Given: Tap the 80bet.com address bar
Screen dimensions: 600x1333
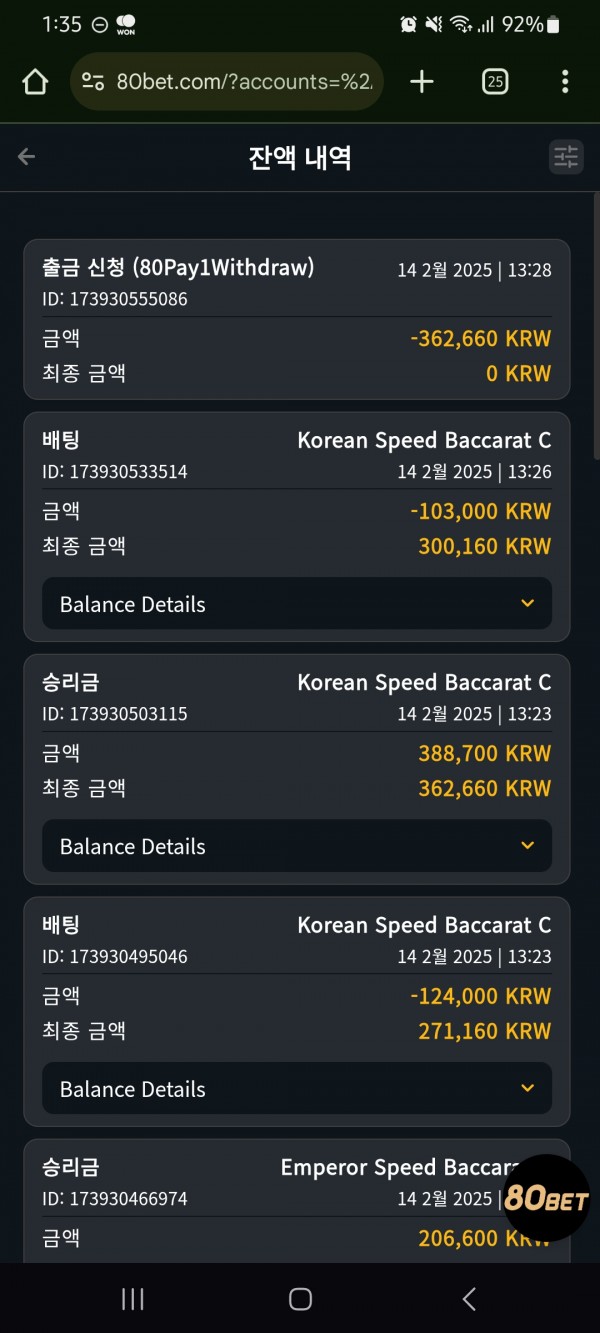Looking at the screenshot, I should click(x=227, y=82).
